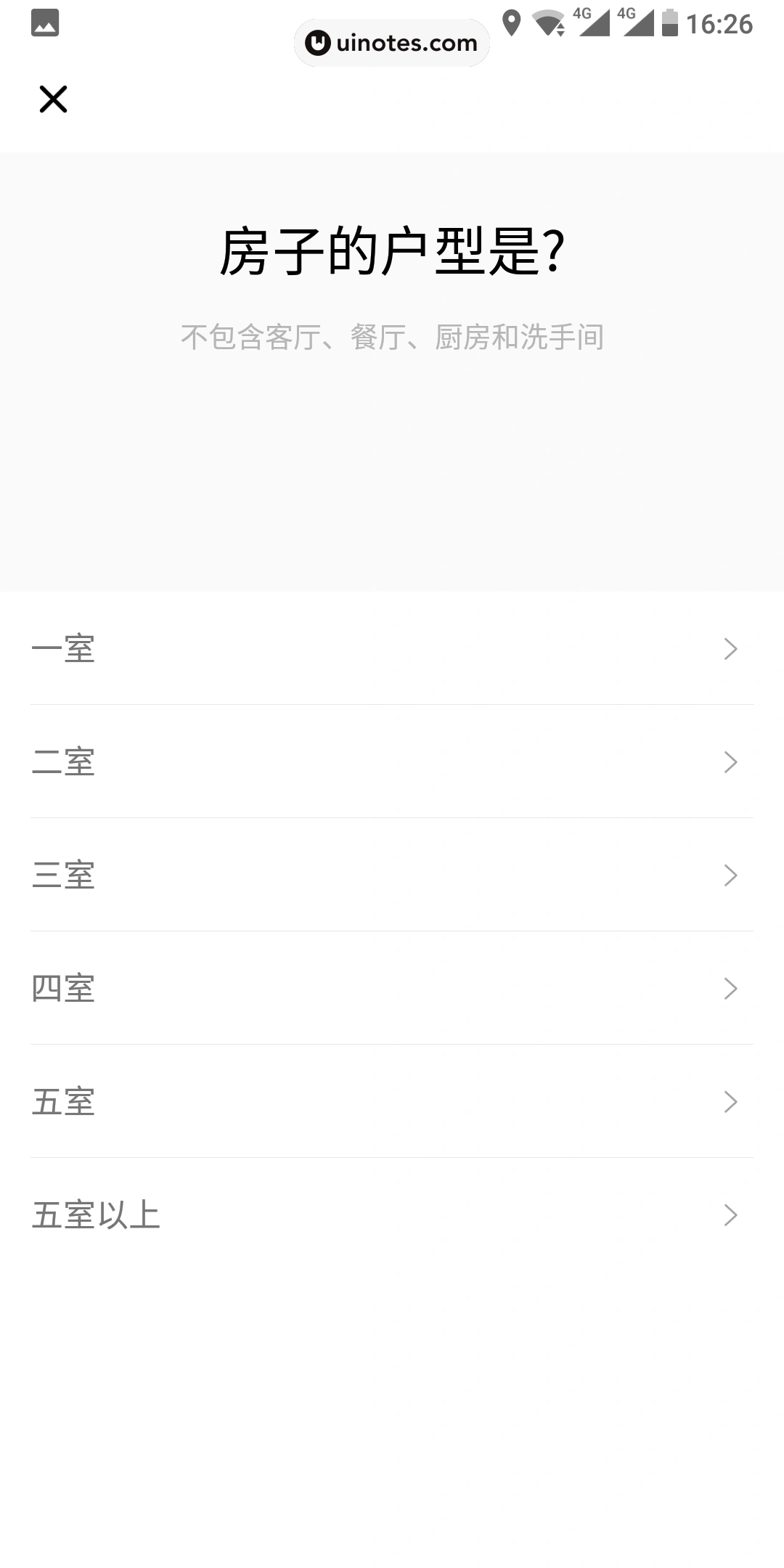Select the 五室以上 option
The width and height of the screenshot is (784, 1568).
pos(97,1215)
